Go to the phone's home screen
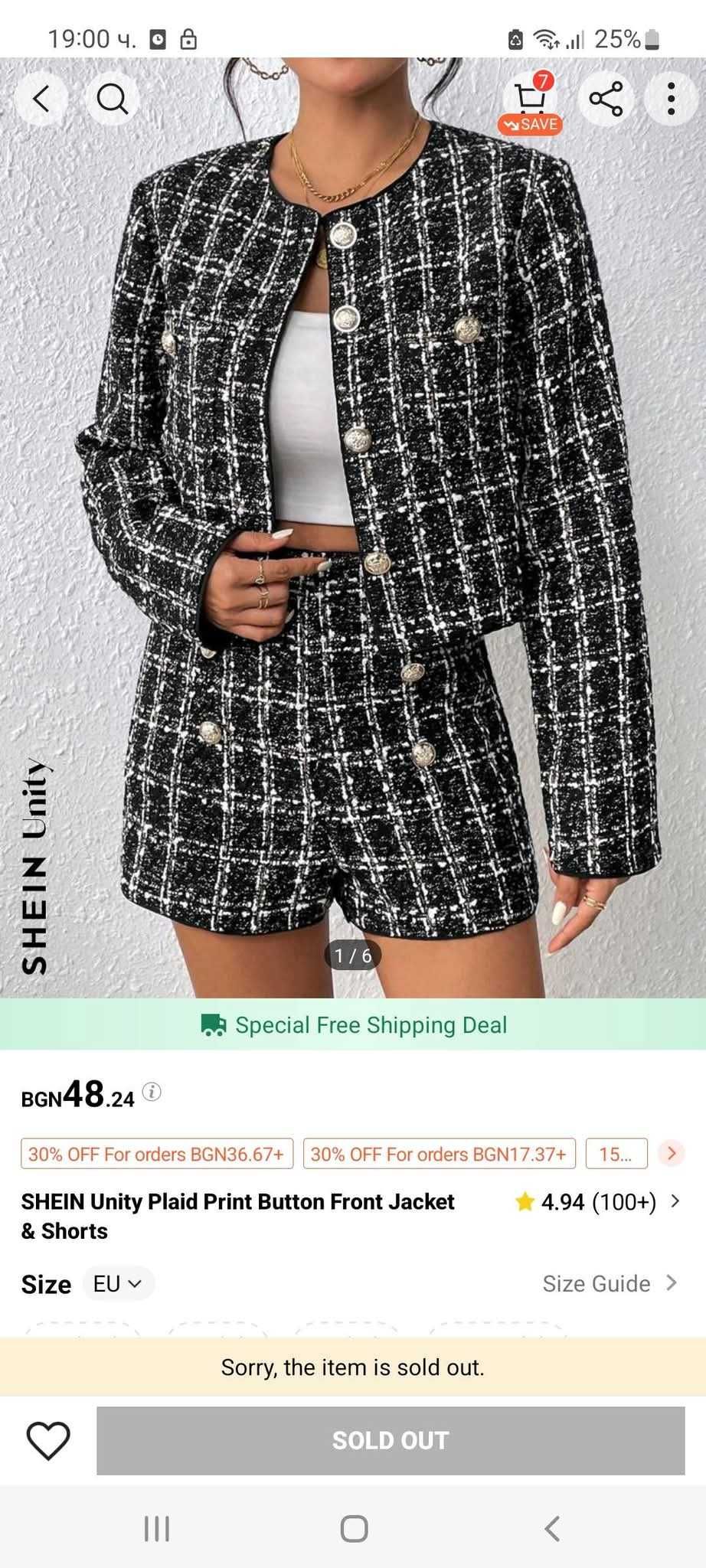Image resolution: width=706 pixels, height=1568 pixels. pos(354,1529)
